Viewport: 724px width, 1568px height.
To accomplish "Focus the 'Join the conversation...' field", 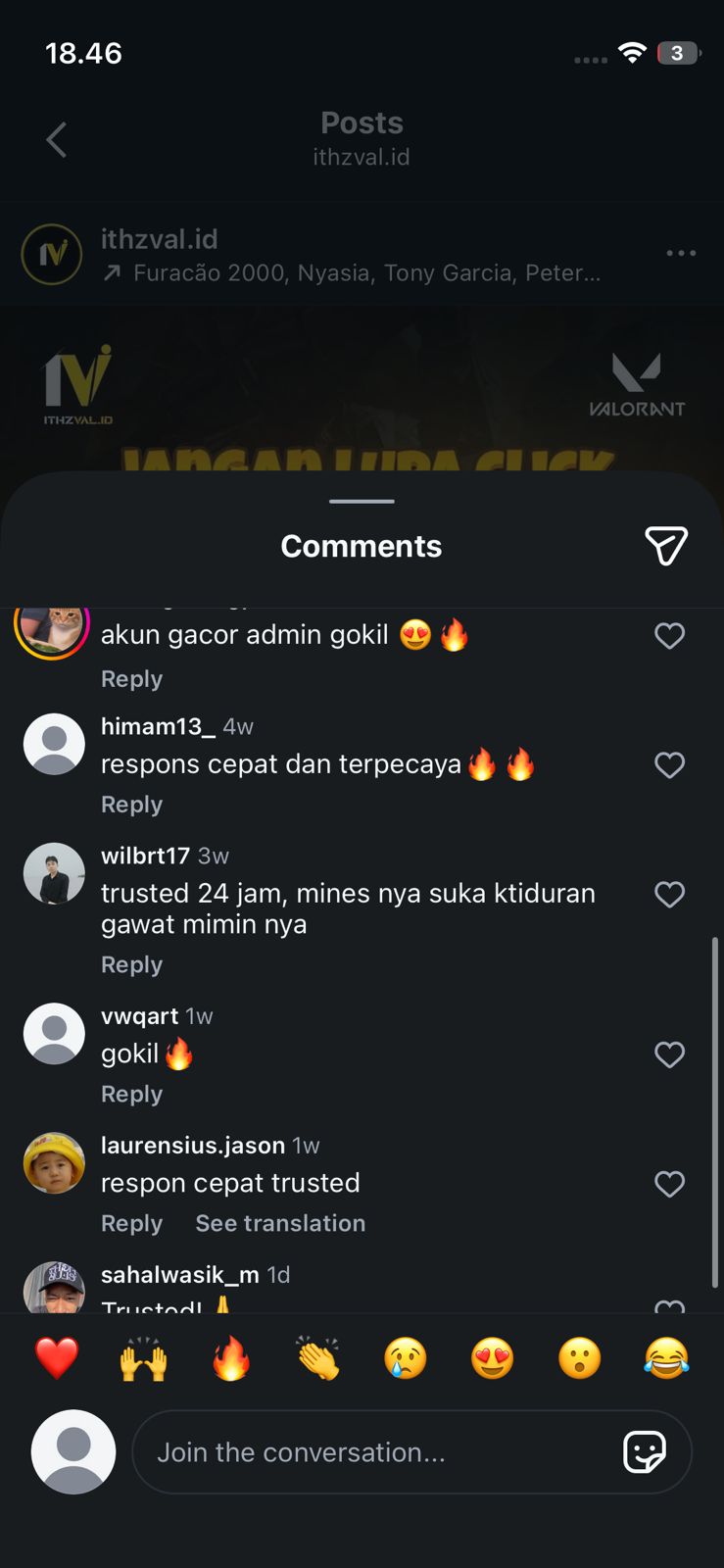I will tap(372, 1452).
